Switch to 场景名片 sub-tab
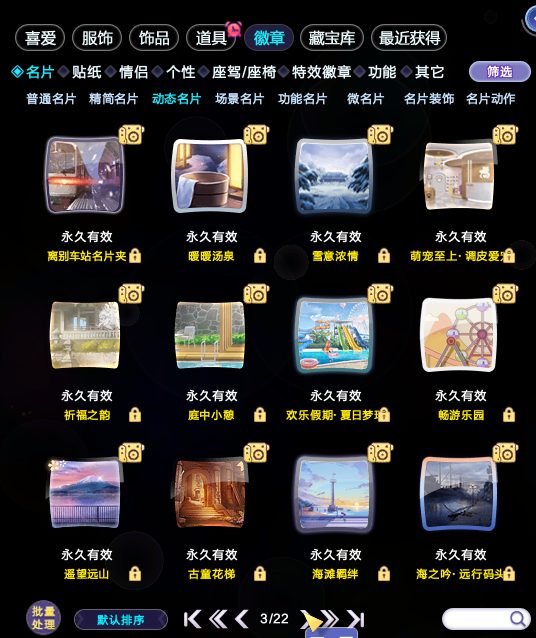 tap(240, 98)
